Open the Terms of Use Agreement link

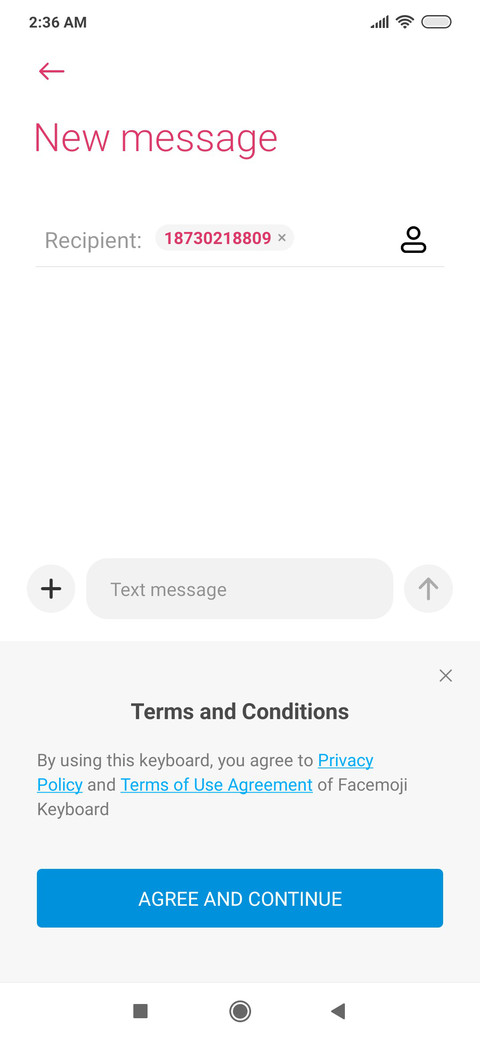pos(216,785)
